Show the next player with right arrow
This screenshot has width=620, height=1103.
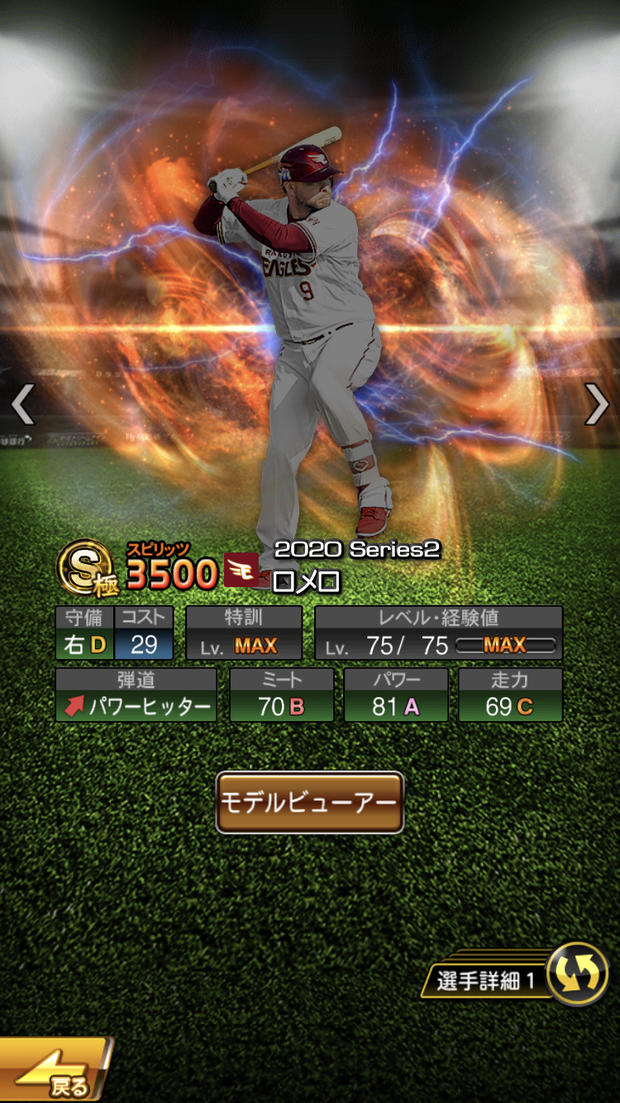pos(597,404)
